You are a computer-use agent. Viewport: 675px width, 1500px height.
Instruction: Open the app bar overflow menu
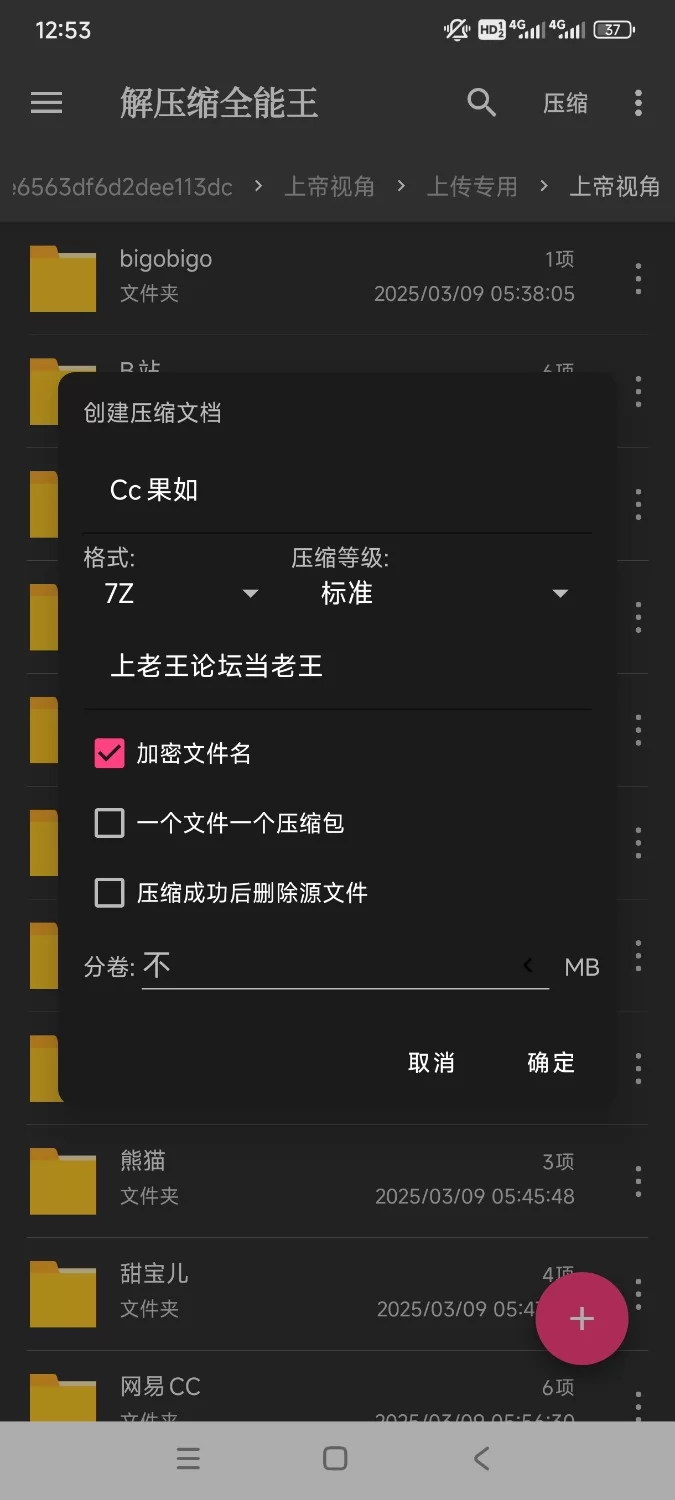[x=638, y=103]
